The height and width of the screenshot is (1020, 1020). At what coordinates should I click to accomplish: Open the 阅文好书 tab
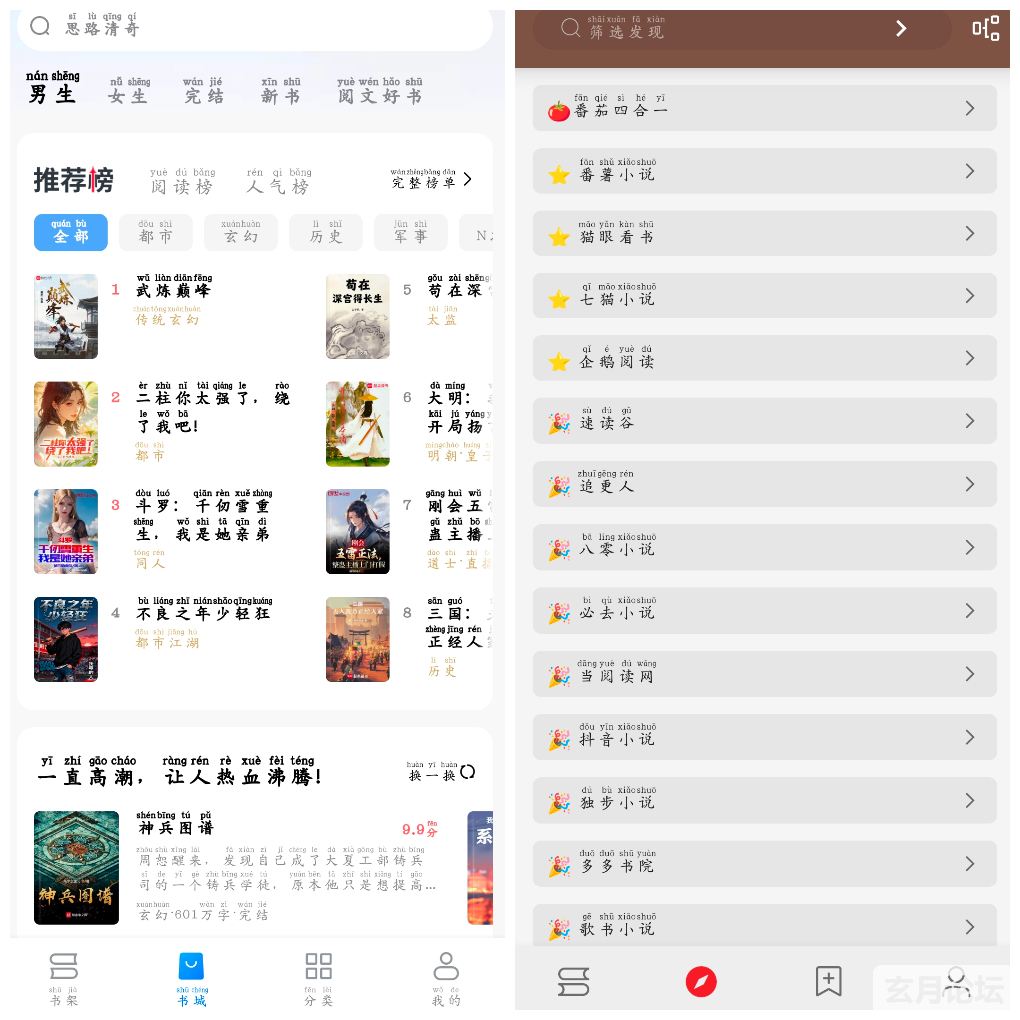(x=380, y=91)
